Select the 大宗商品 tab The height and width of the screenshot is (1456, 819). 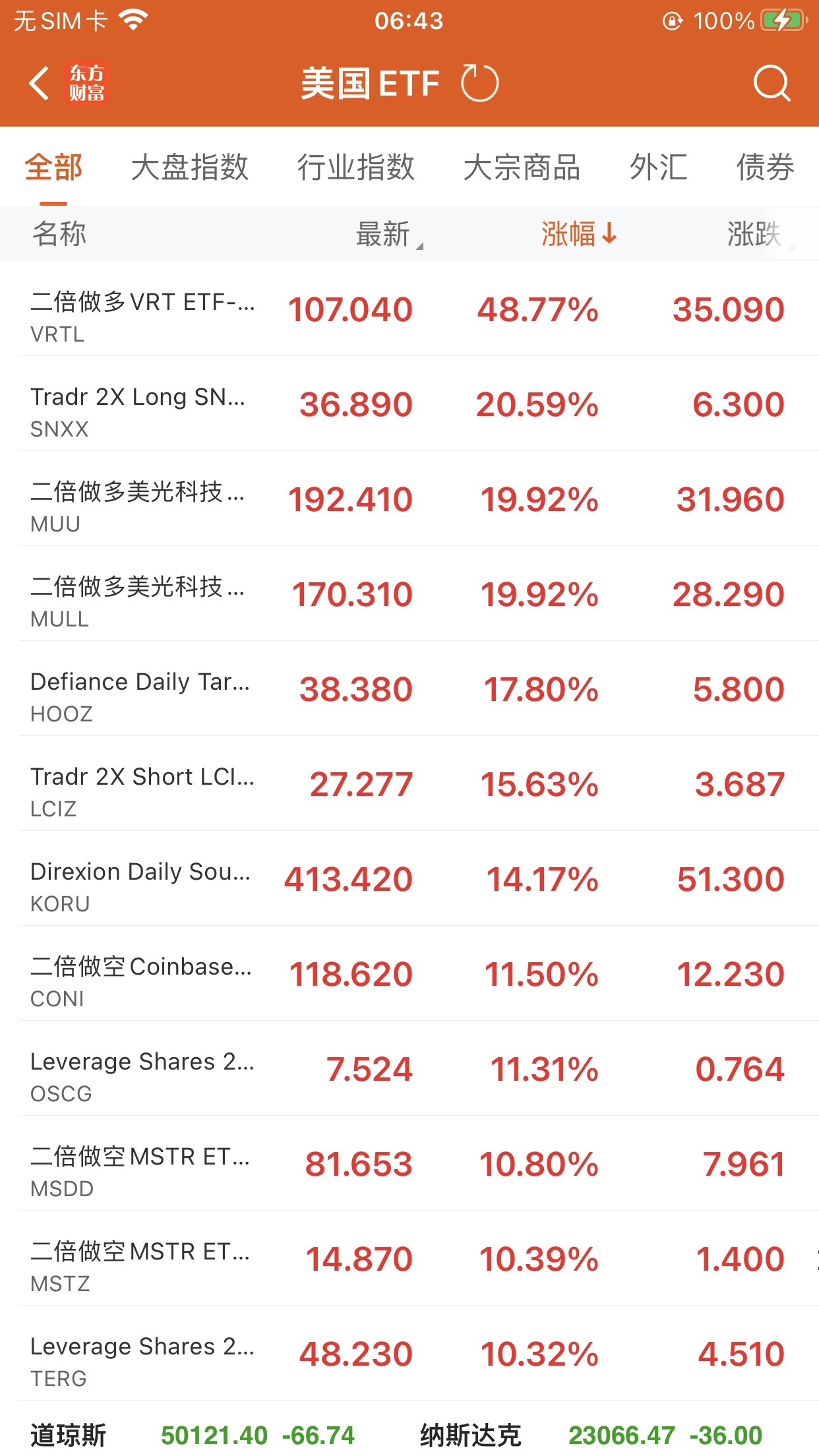522,167
